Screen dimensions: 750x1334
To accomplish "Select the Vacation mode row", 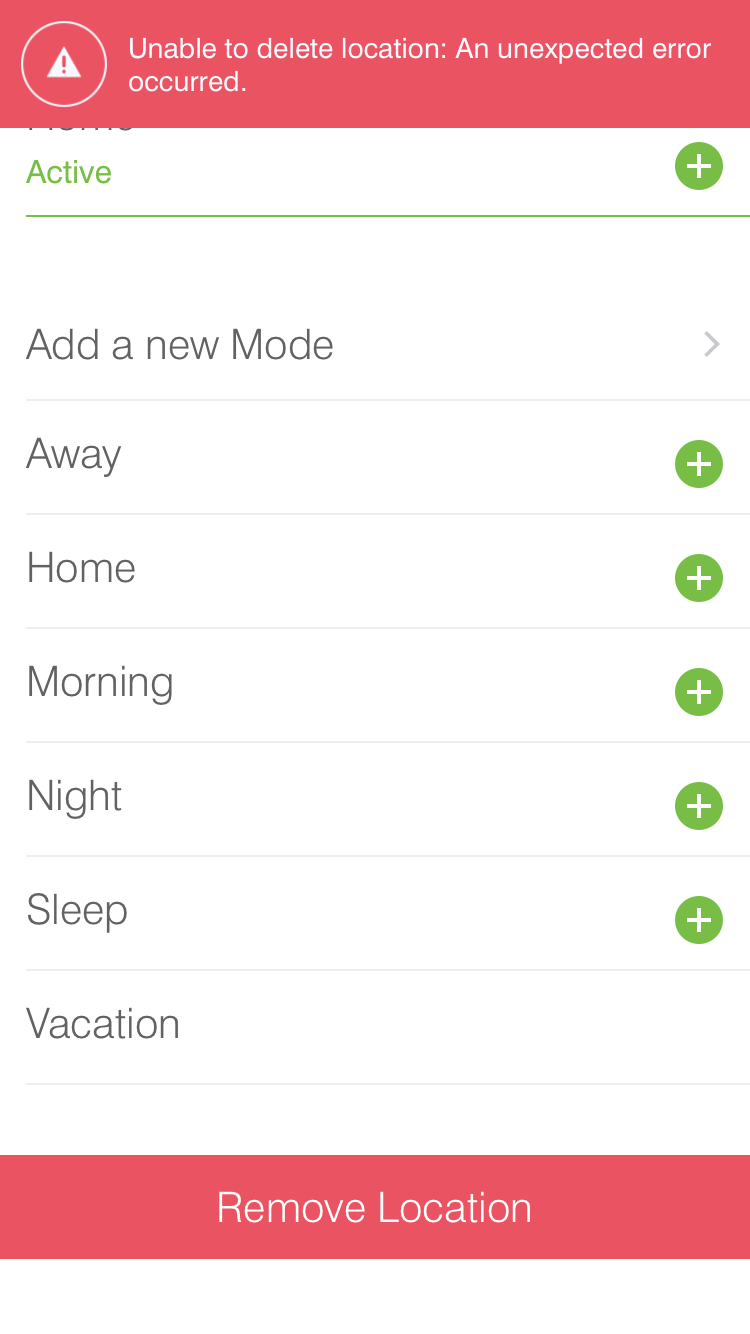I will click(375, 1025).
